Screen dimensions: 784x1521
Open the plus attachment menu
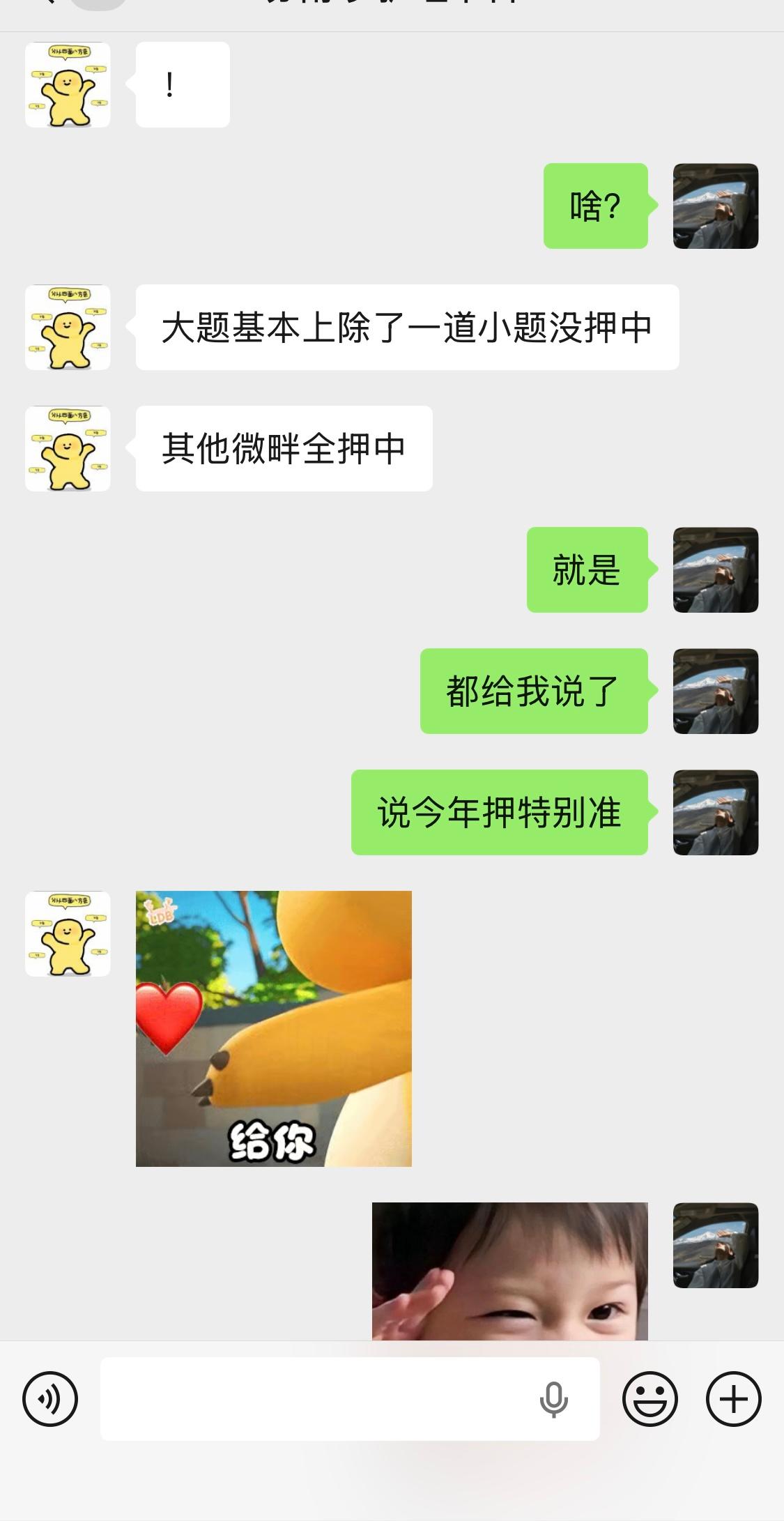click(x=733, y=1398)
